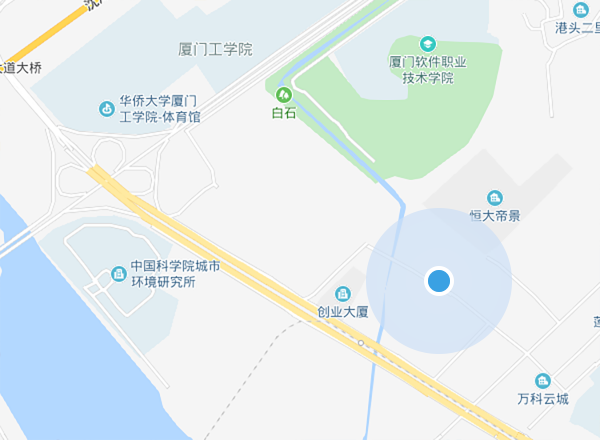Image resolution: width=600 pixels, height=440 pixels.
Task: Select the 港头二里 marker
Action: 581,9
